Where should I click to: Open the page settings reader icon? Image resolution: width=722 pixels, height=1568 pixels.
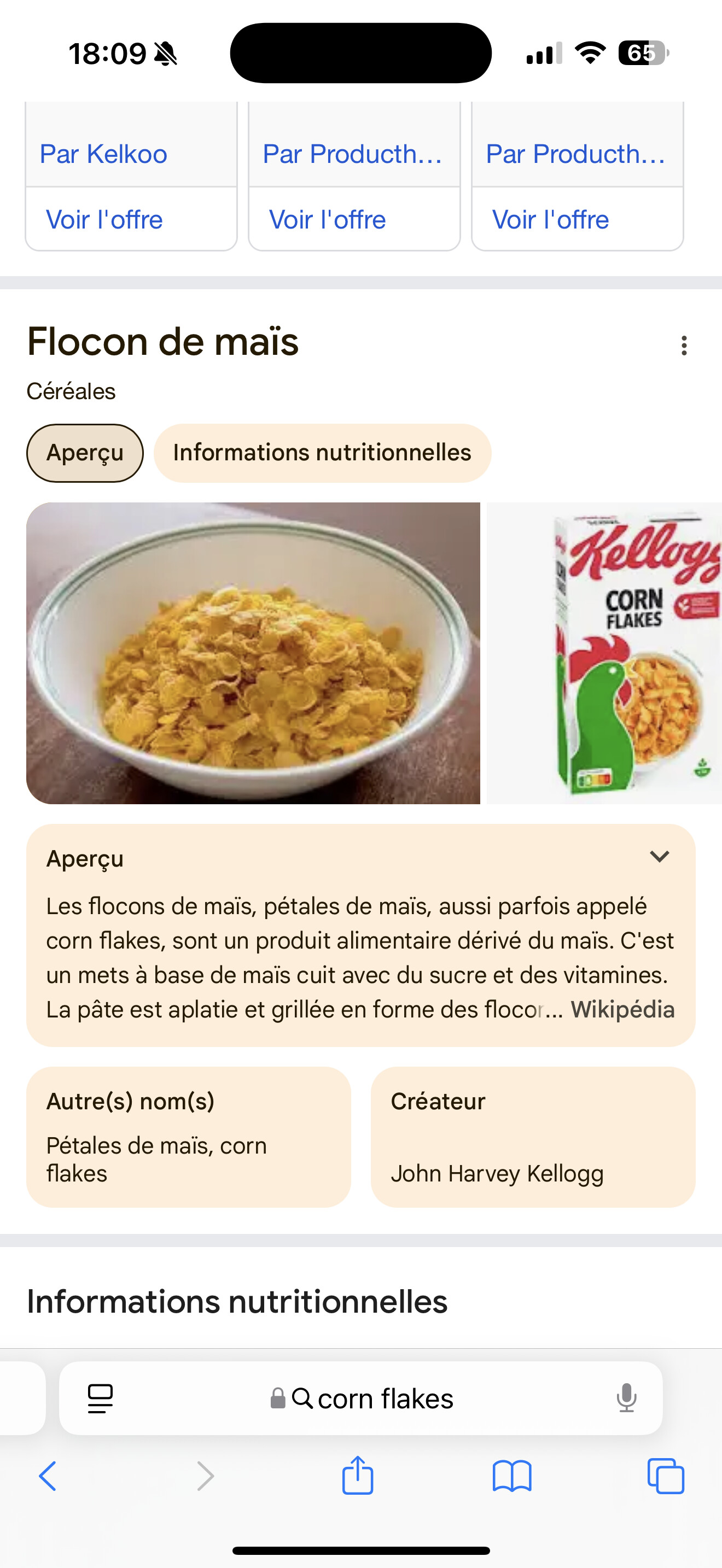coord(101,1398)
